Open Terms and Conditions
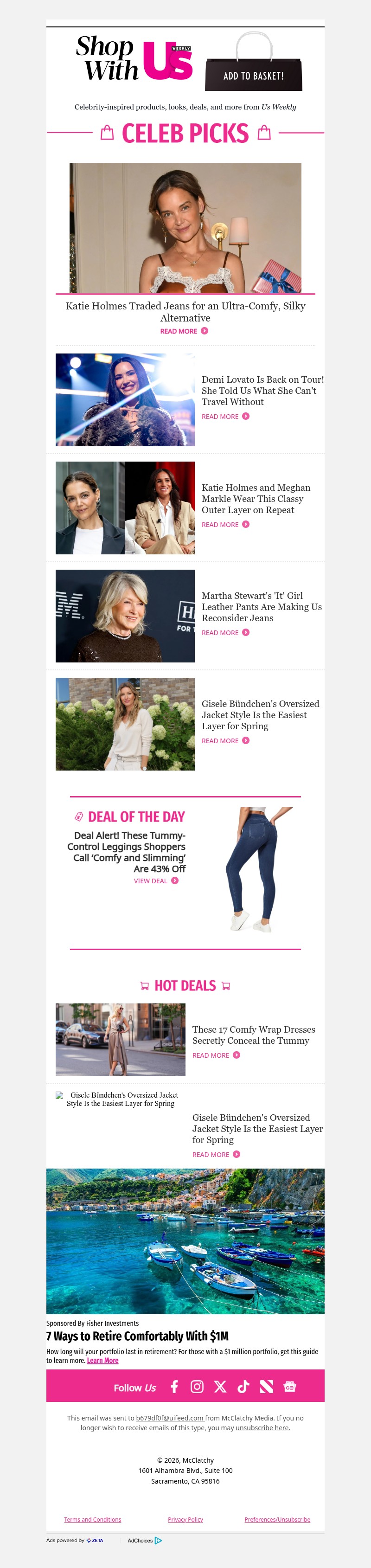The height and width of the screenshot is (1568, 371). 92,1519
